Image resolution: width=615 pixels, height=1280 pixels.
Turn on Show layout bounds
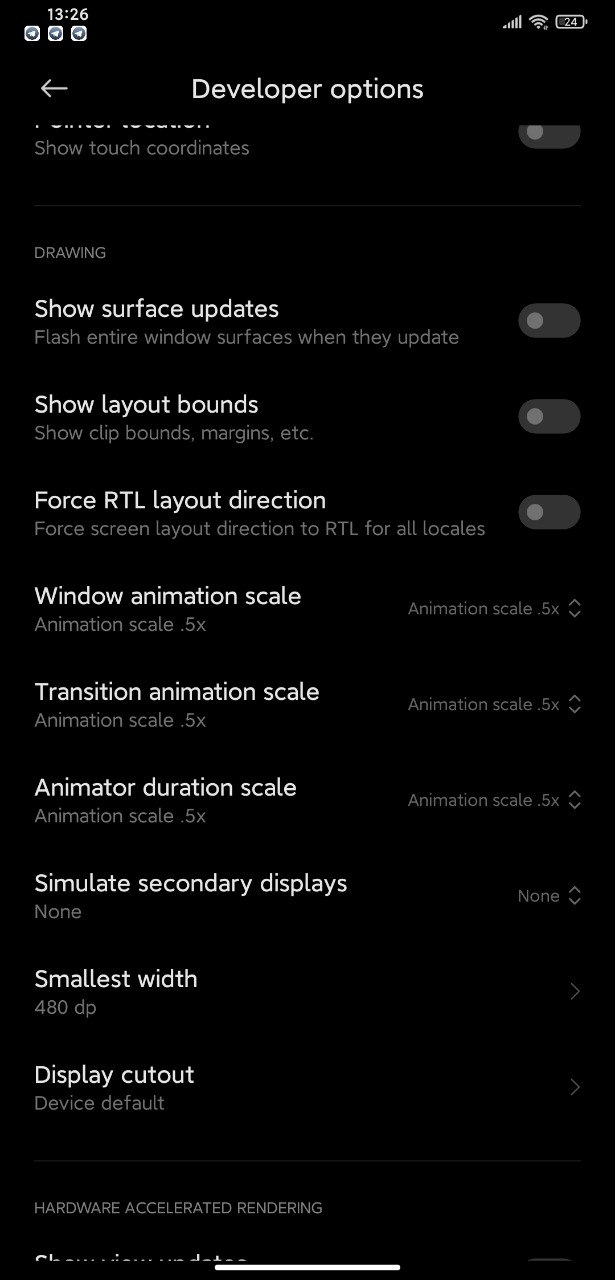(x=549, y=417)
